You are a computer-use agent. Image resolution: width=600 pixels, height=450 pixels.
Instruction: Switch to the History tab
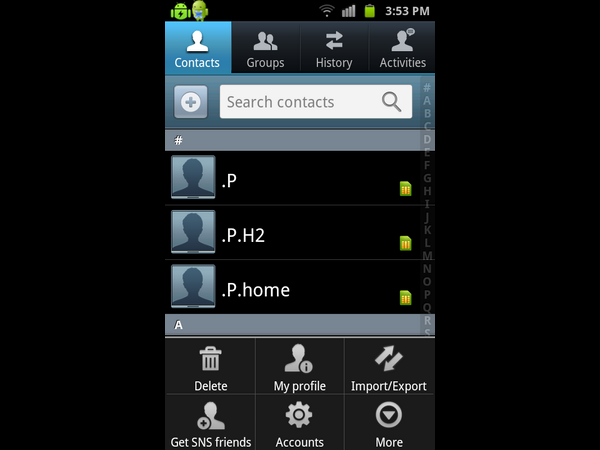(333, 48)
